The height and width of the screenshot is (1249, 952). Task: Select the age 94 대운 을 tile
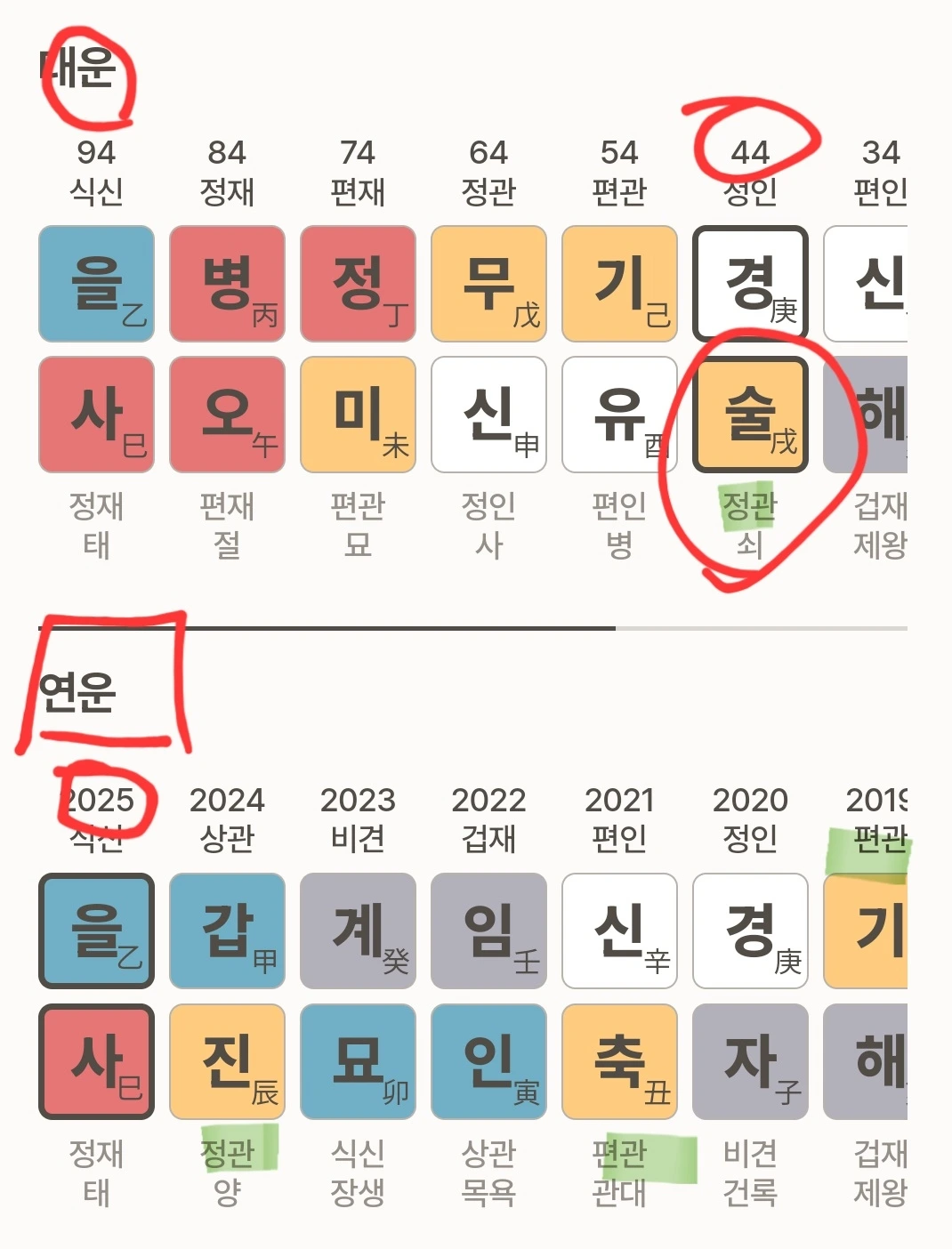click(x=96, y=284)
